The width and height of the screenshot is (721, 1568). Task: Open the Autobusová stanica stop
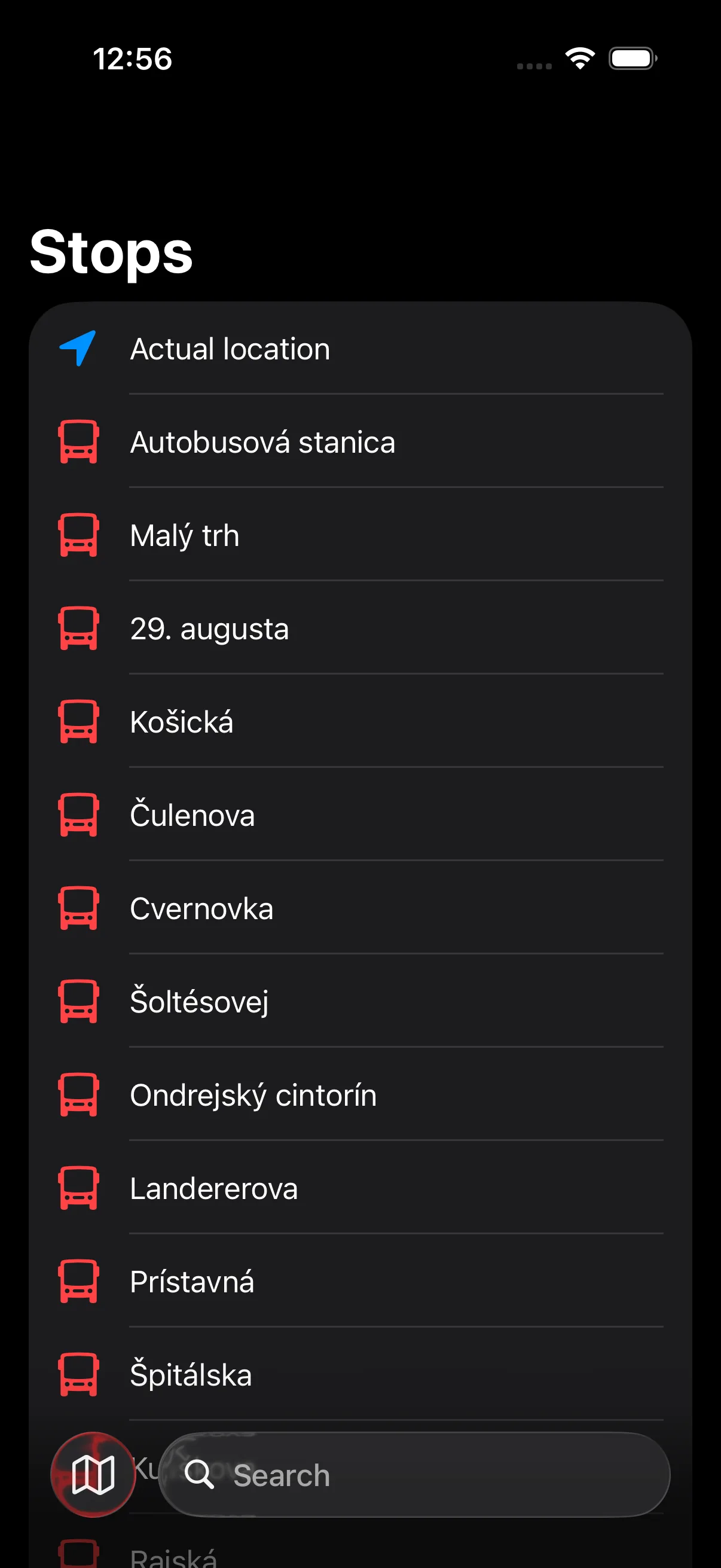click(x=263, y=443)
